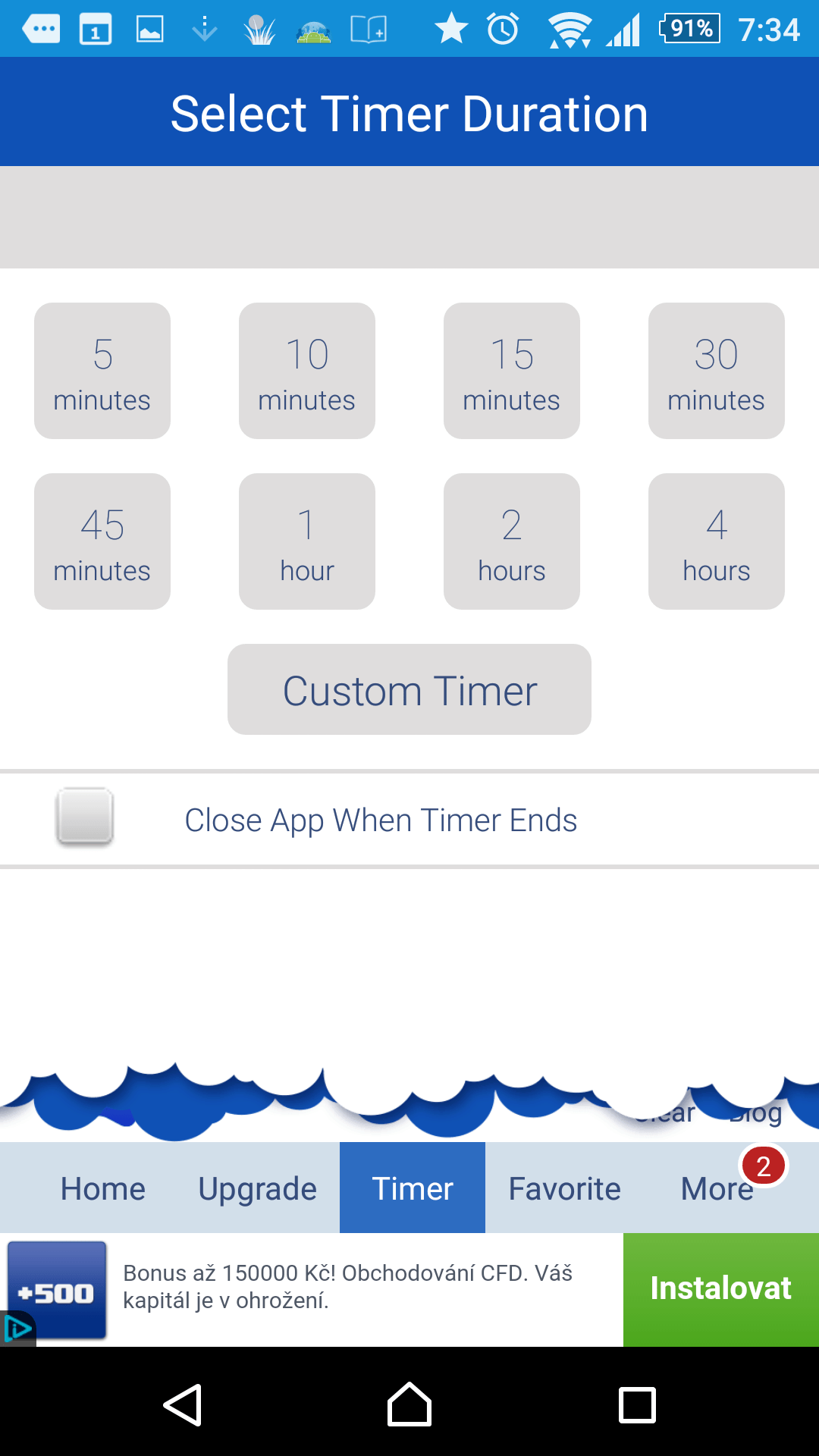Set timer to 15 minutes
Image resolution: width=819 pixels, height=1456 pixels.
tap(512, 371)
